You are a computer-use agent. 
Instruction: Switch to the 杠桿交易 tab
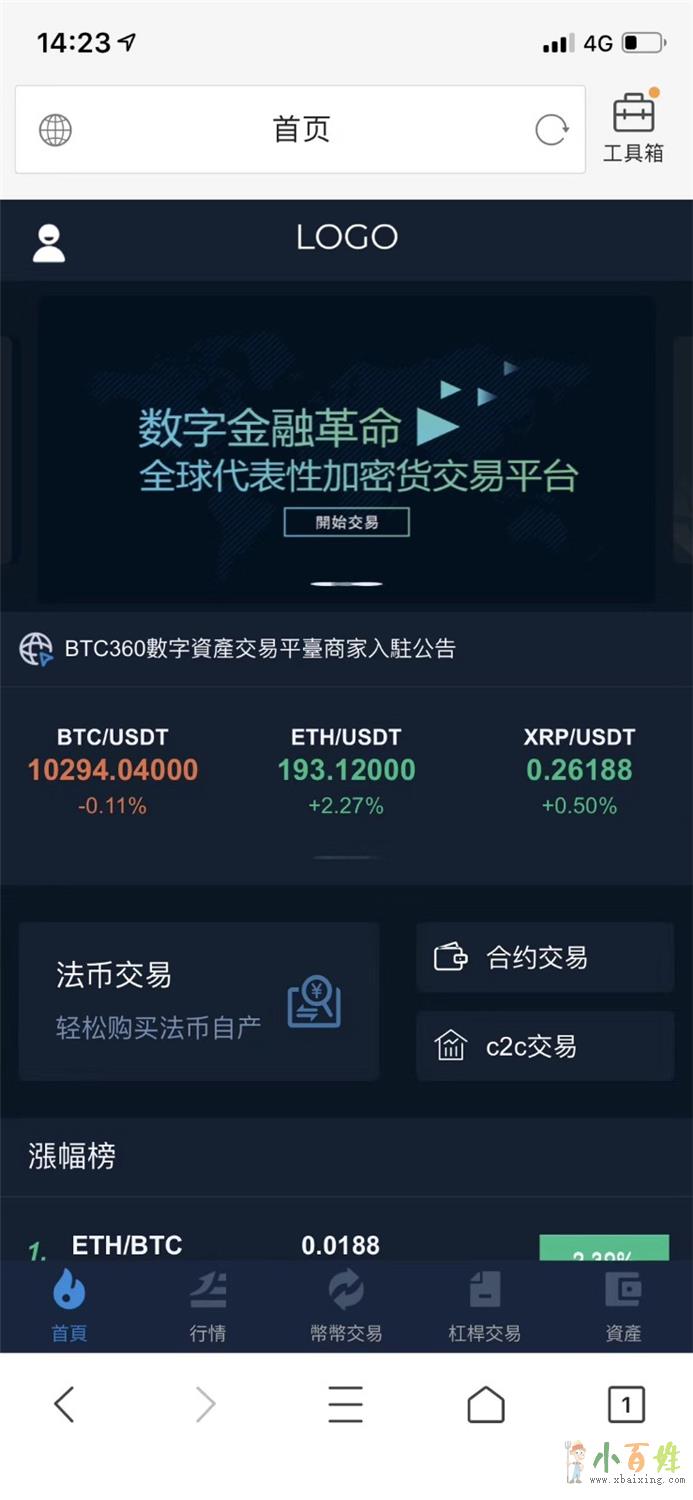click(484, 1307)
